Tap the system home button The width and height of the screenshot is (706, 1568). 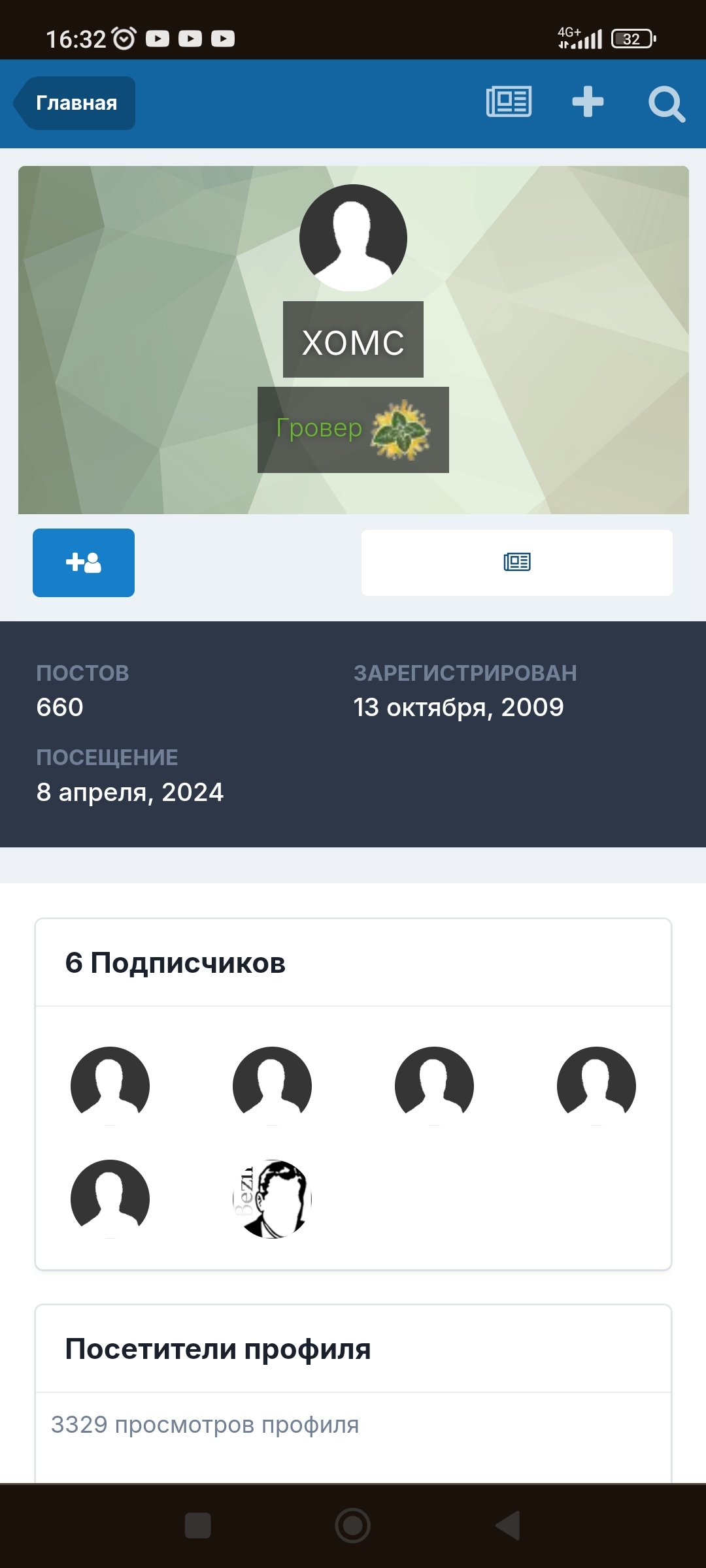click(x=353, y=1526)
